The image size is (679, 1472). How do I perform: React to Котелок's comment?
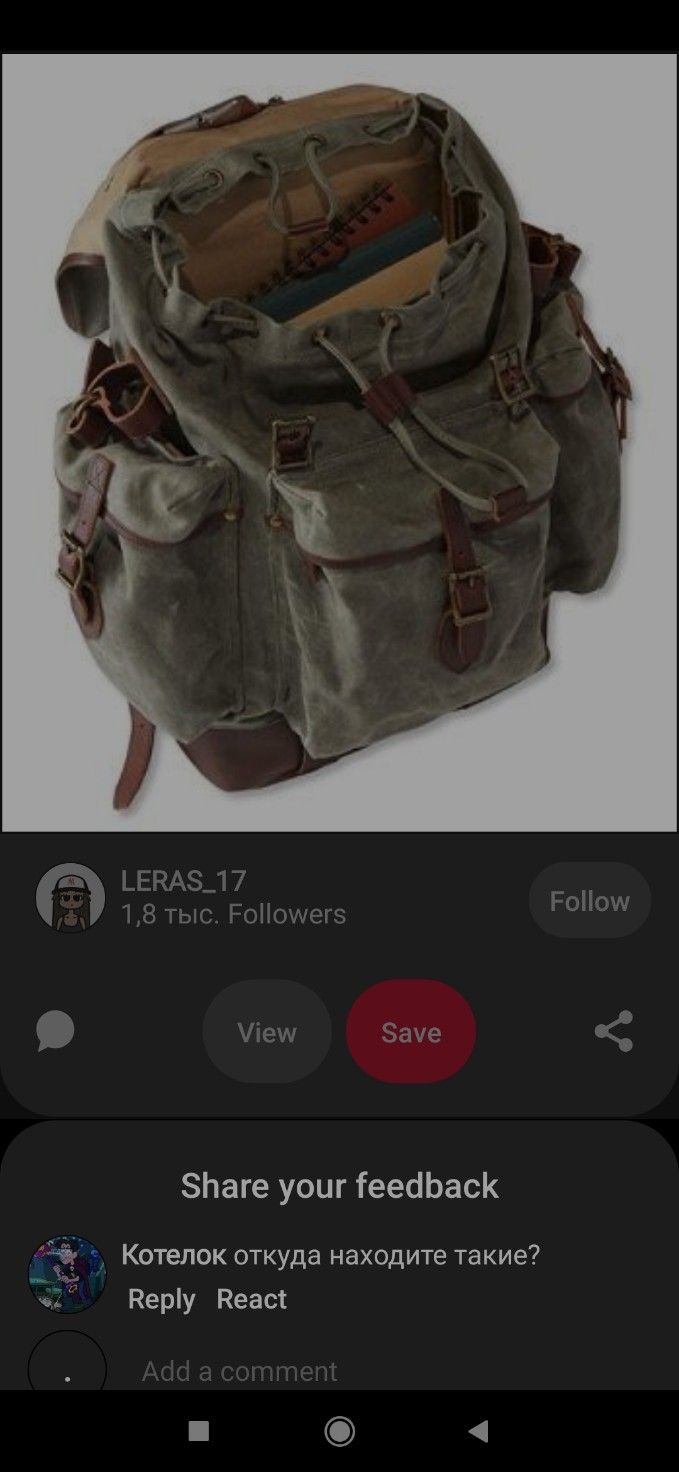click(251, 1299)
